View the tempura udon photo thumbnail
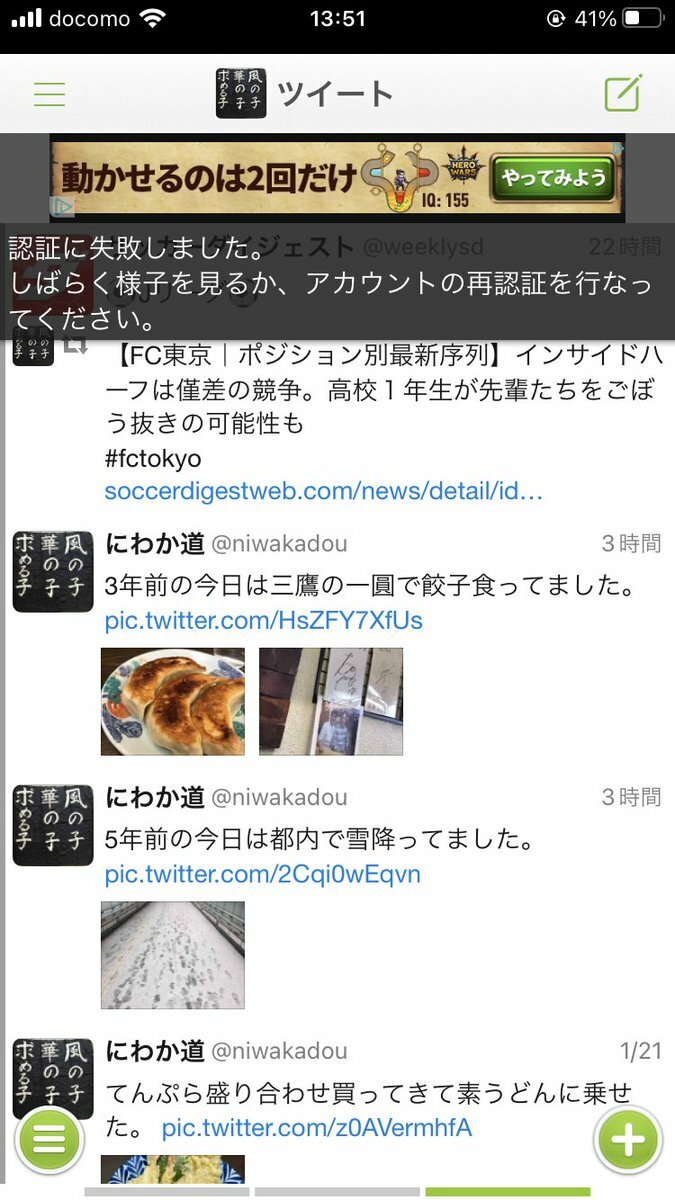This screenshot has width=675, height=1200. [173, 1170]
